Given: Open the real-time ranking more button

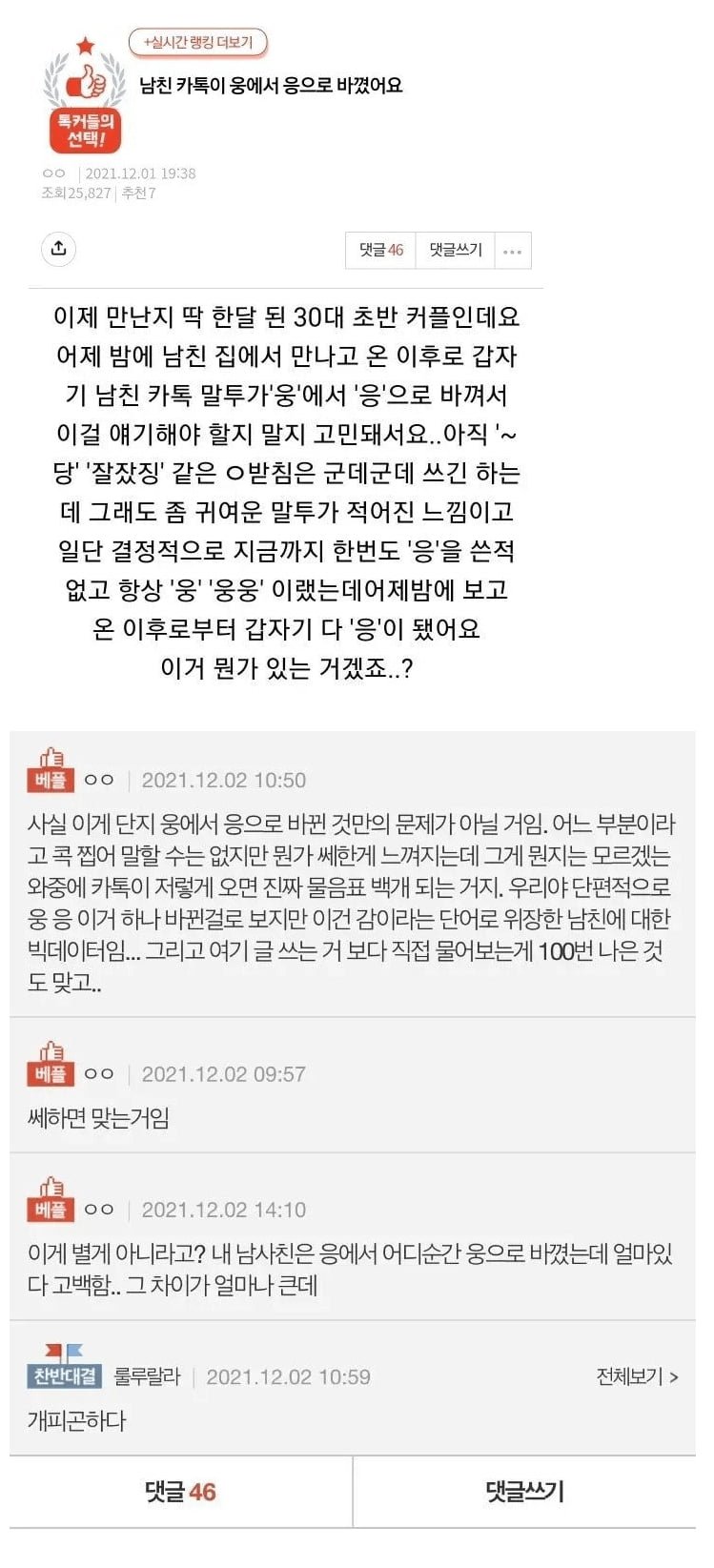Looking at the screenshot, I should click(x=198, y=42).
